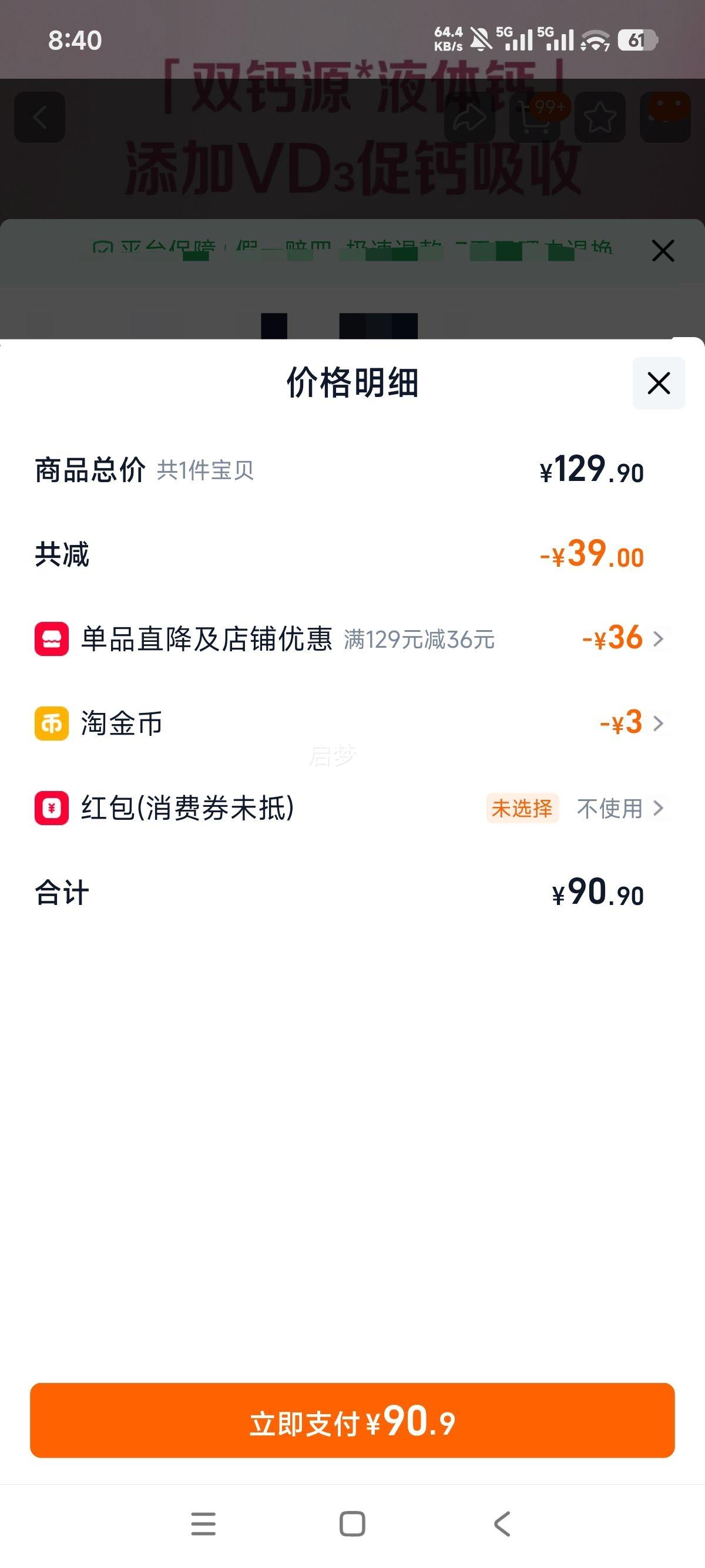
Task: Tap 未选择 to choose a red packet
Action: (x=521, y=808)
